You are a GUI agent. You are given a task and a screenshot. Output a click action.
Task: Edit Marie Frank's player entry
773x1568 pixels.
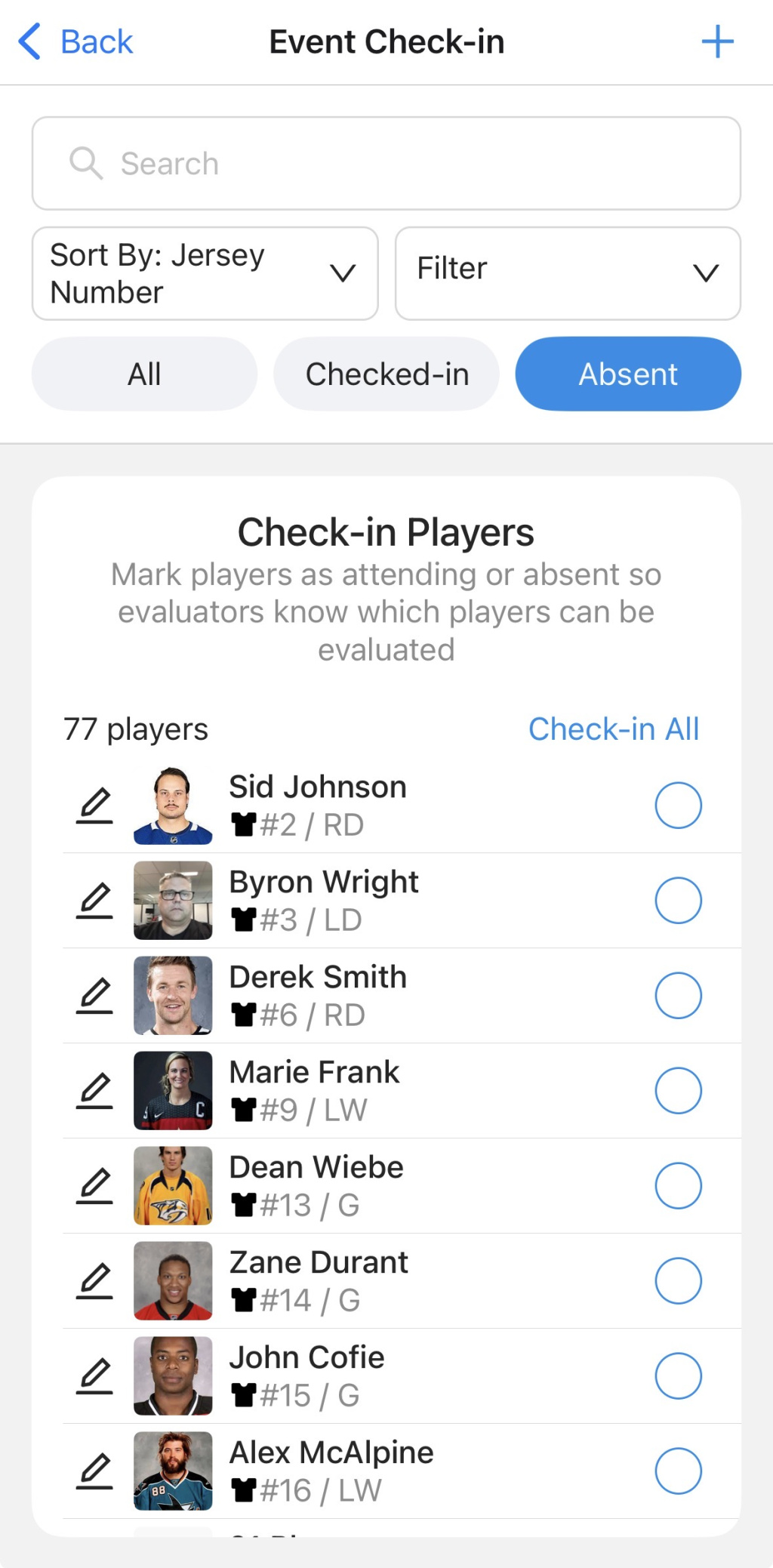pyautogui.click(x=95, y=1091)
